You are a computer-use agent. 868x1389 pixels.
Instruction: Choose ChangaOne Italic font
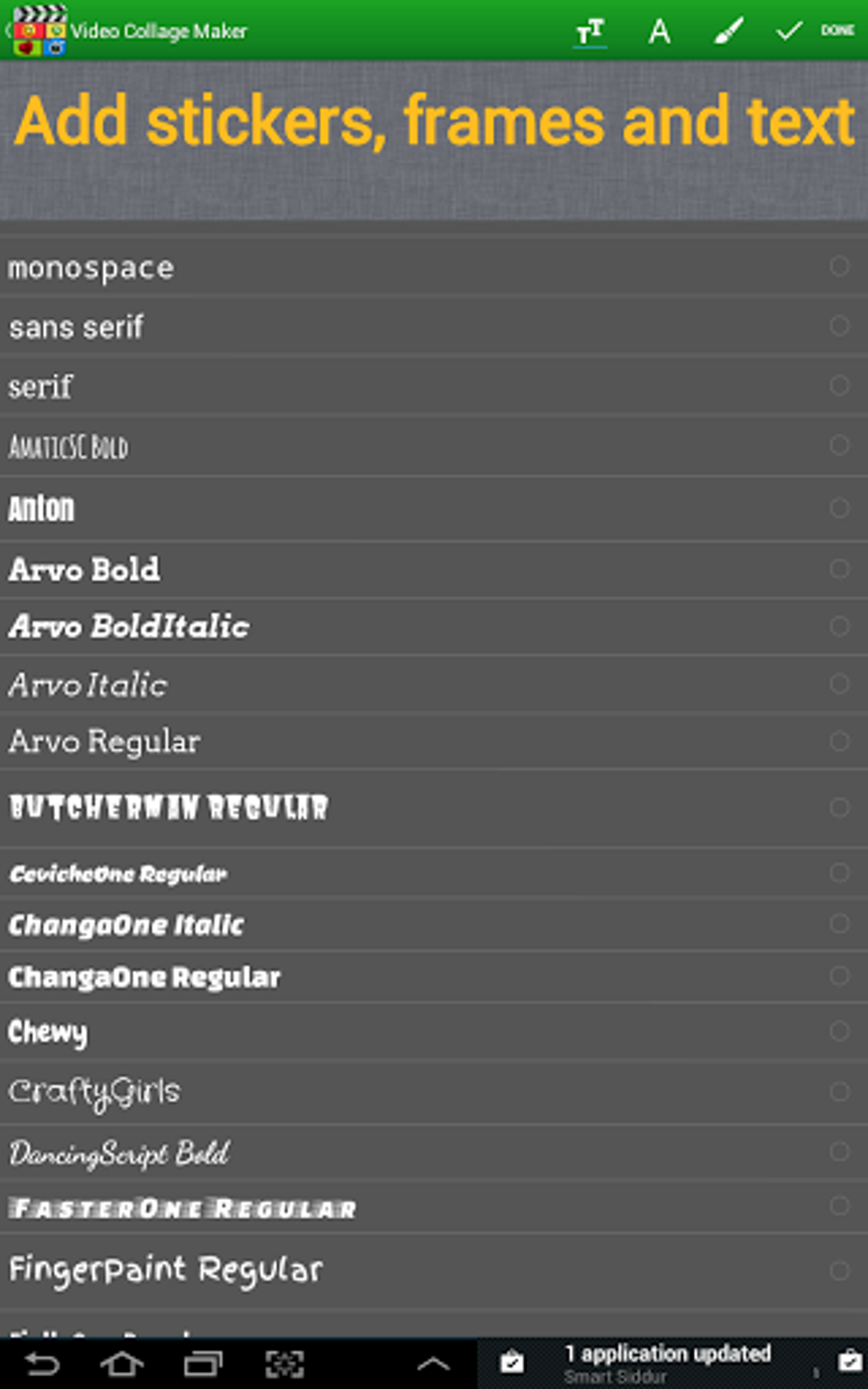[x=434, y=924]
